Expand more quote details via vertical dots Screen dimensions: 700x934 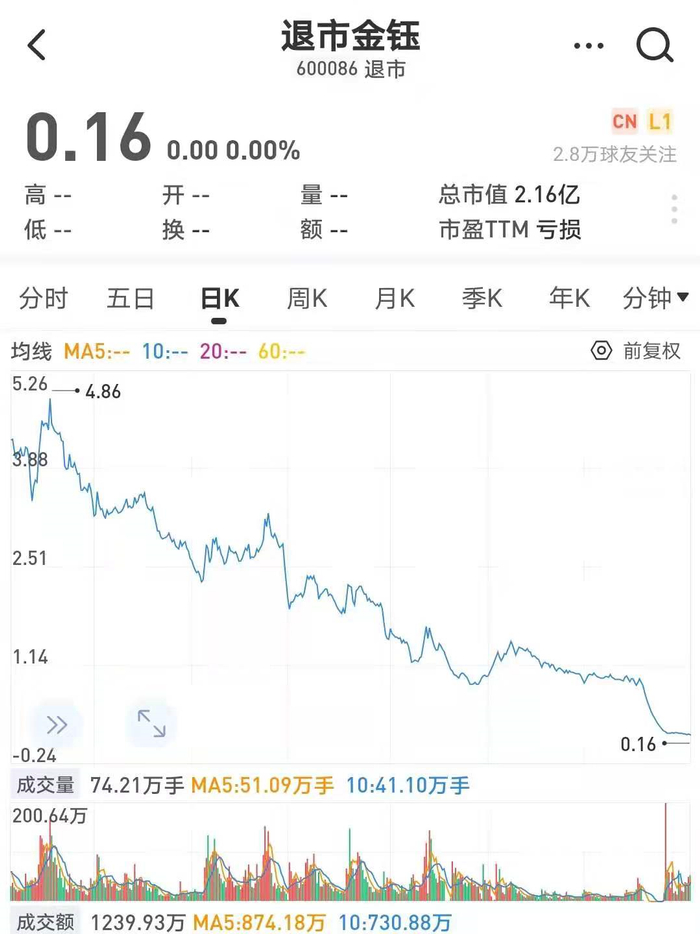[x=675, y=211]
